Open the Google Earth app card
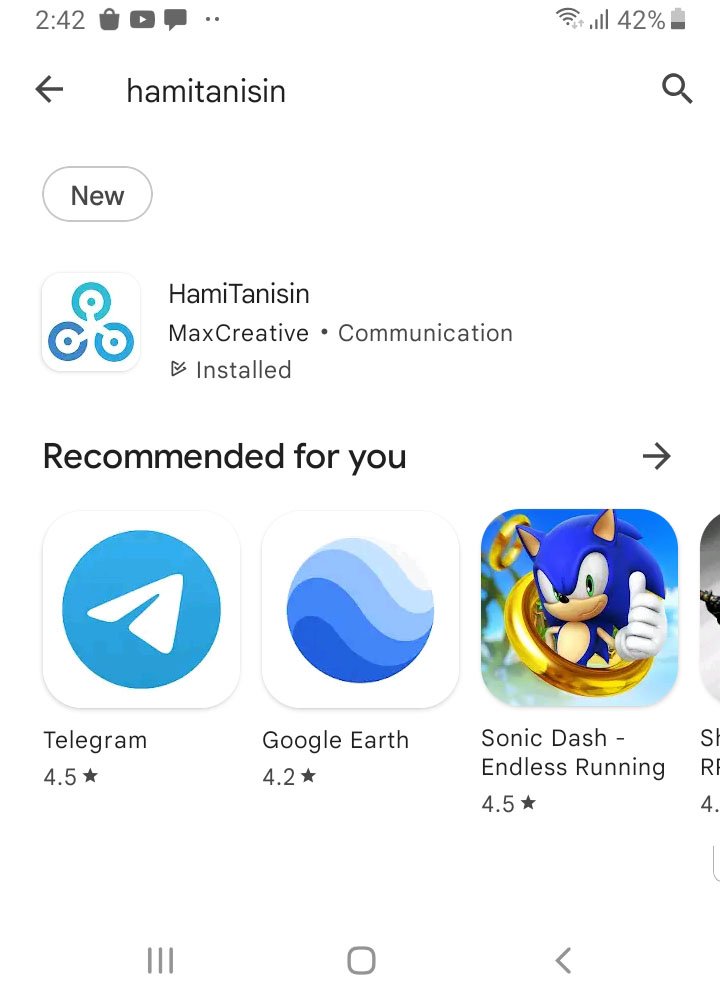 [x=360, y=609]
